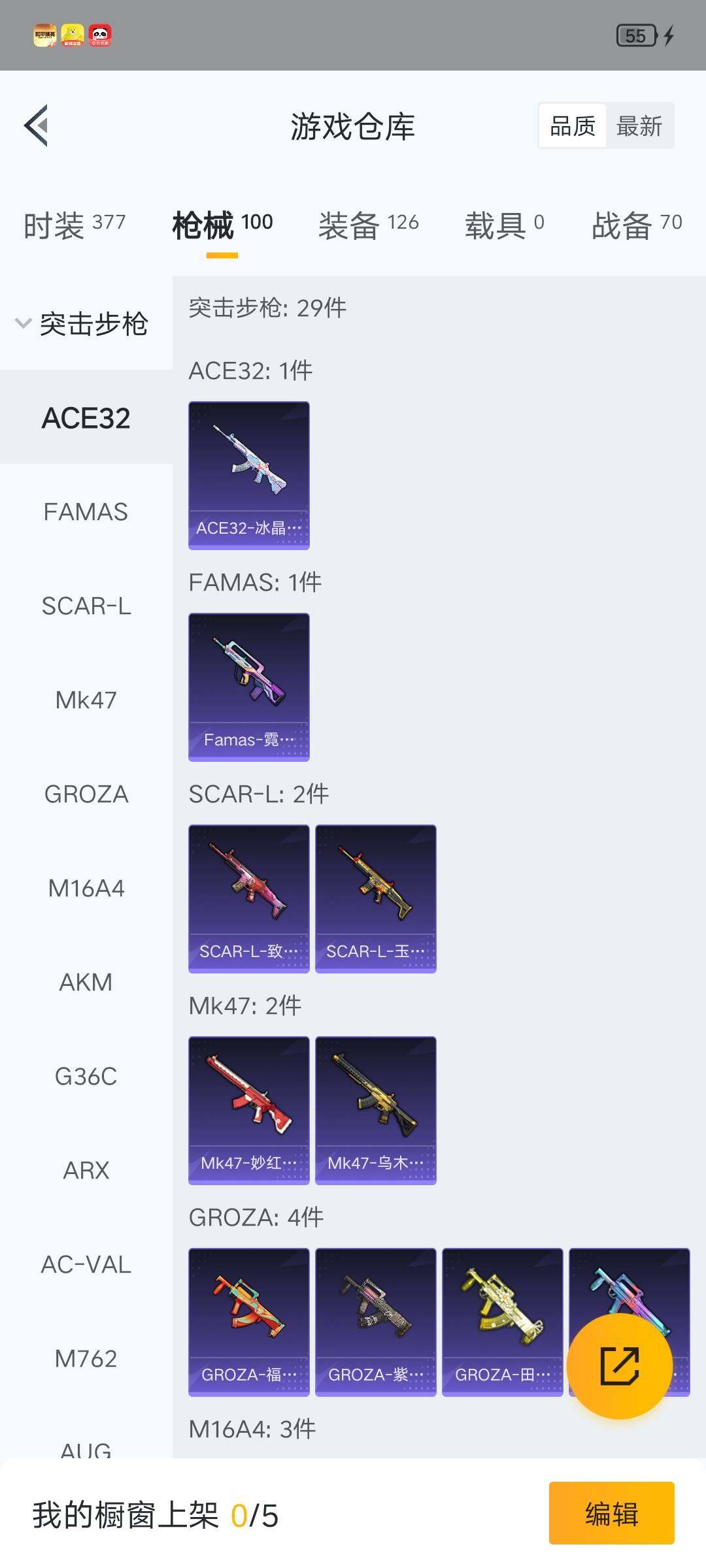Open the GROZA-福 skin card
Viewport: 706px width, 1568px height.
pos(248,1322)
